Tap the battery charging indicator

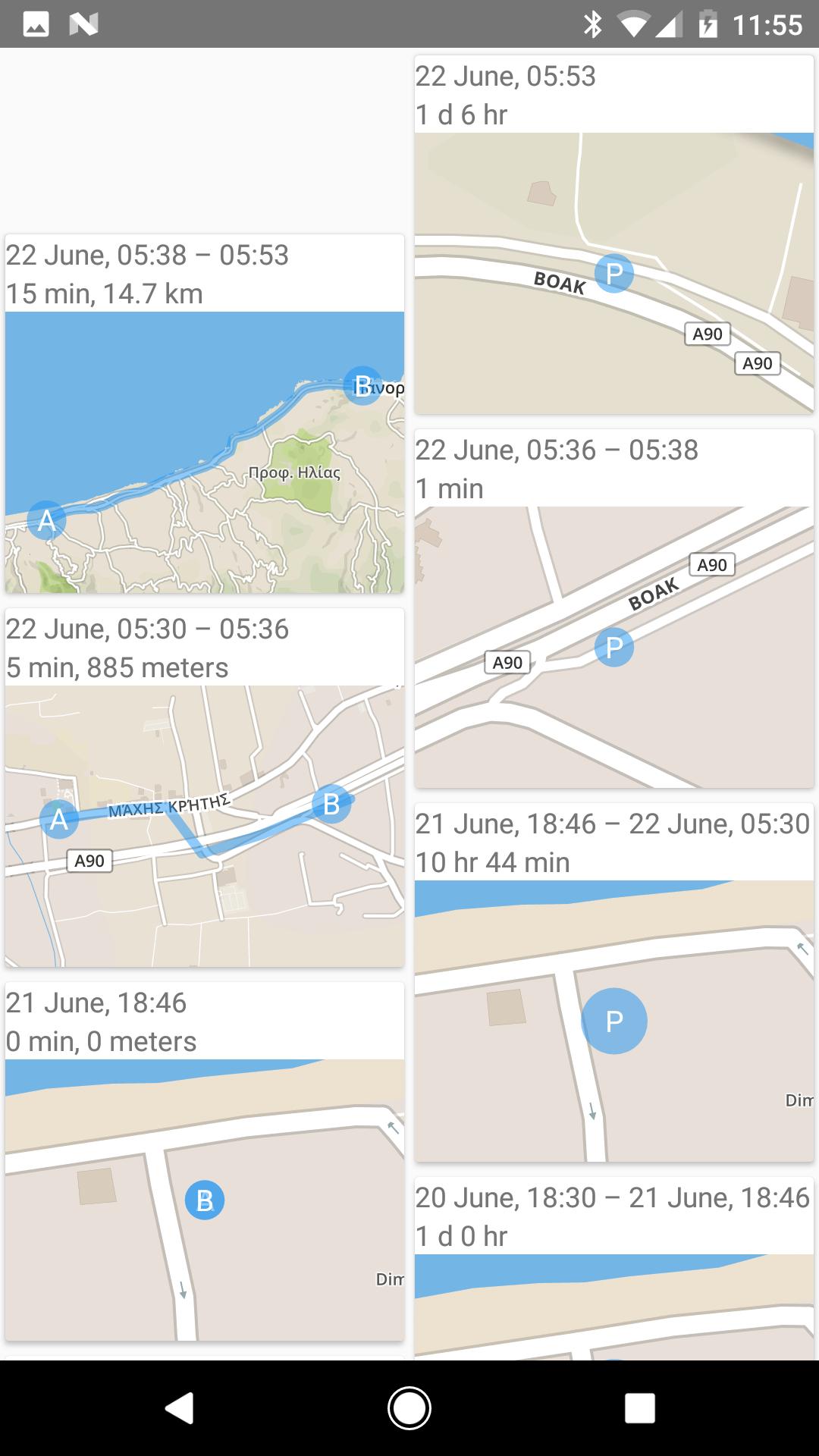tap(707, 22)
